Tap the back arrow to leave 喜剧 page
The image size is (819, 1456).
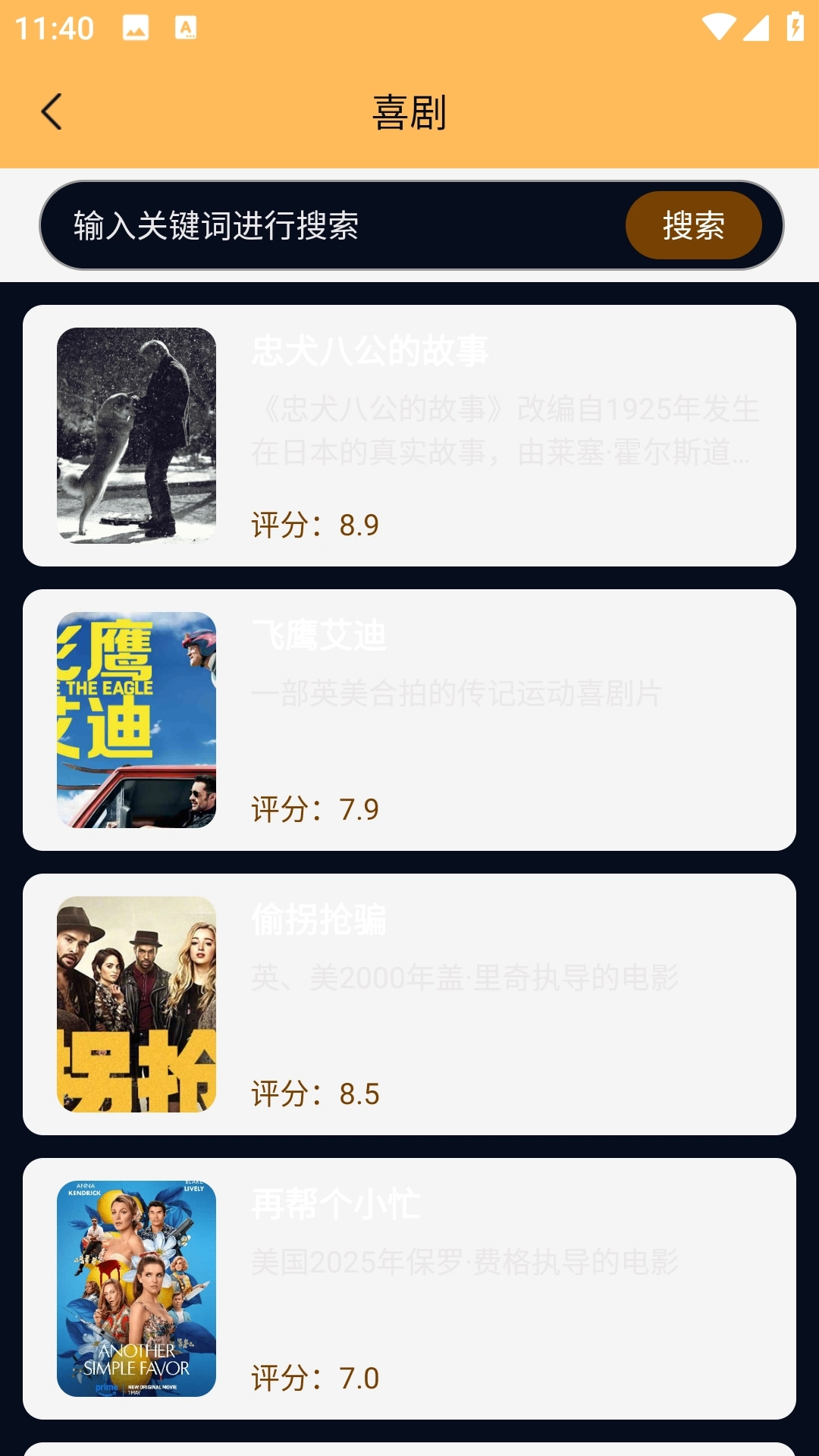(x=51, y=111)
